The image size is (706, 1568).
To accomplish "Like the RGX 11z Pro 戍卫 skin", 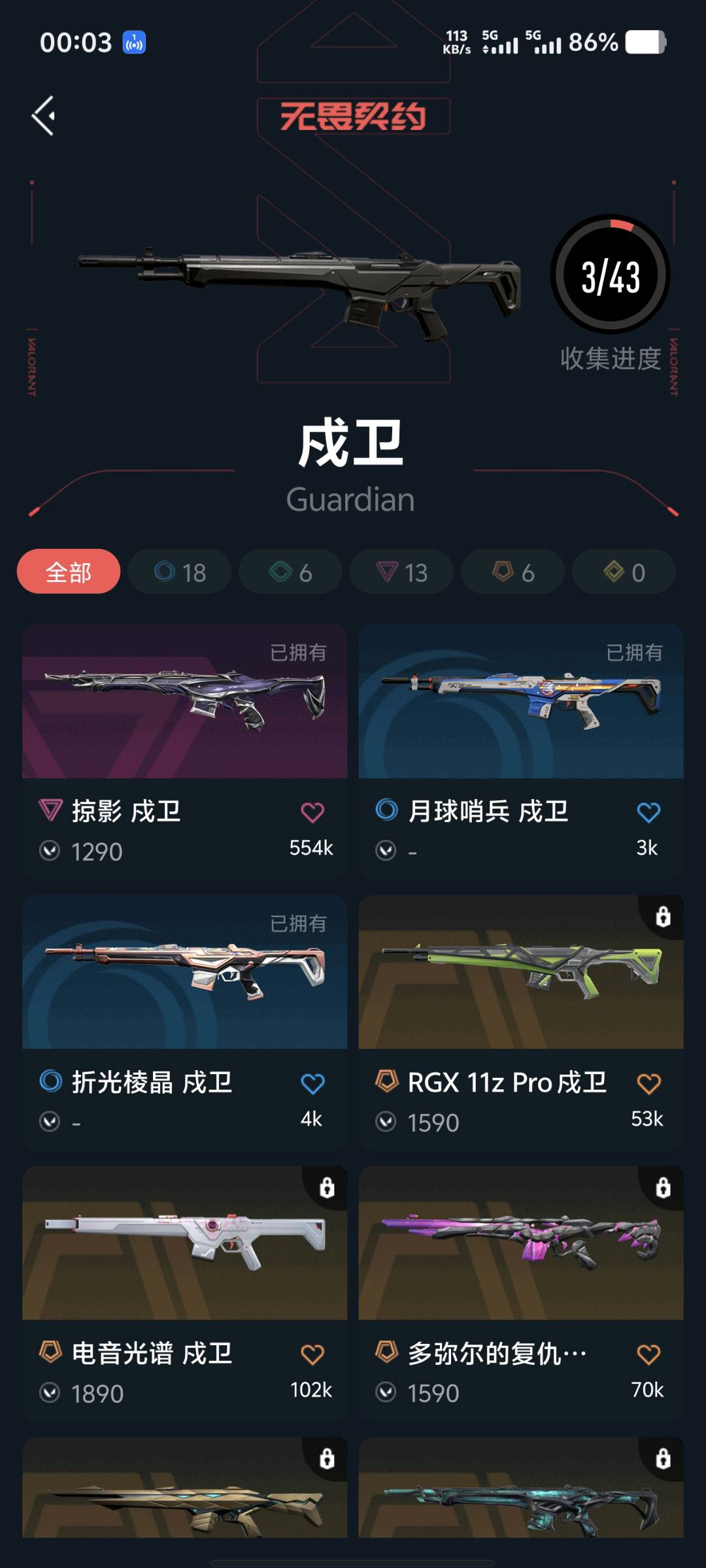I will (648, 1083).
